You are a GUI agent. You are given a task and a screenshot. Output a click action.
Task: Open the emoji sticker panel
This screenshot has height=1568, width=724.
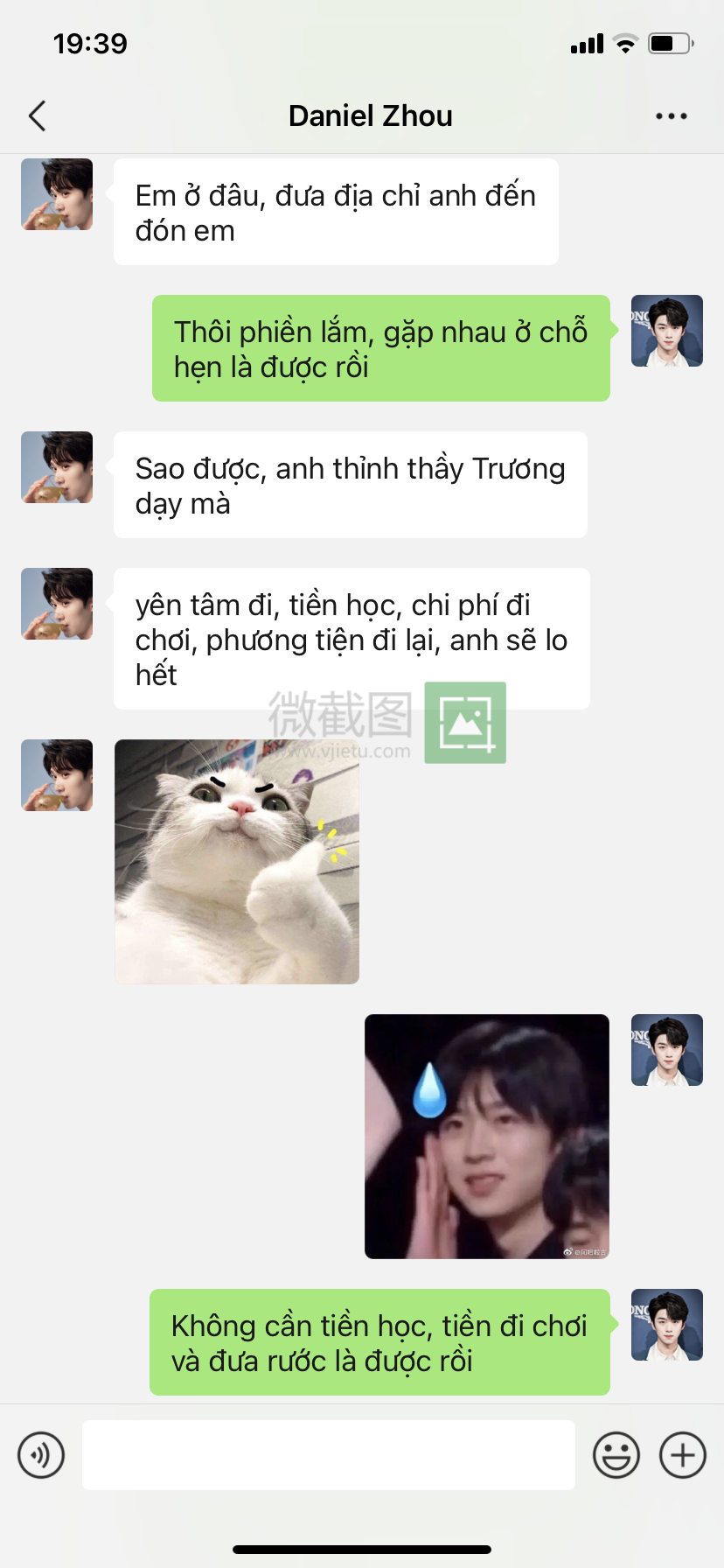coord(616,1455)
